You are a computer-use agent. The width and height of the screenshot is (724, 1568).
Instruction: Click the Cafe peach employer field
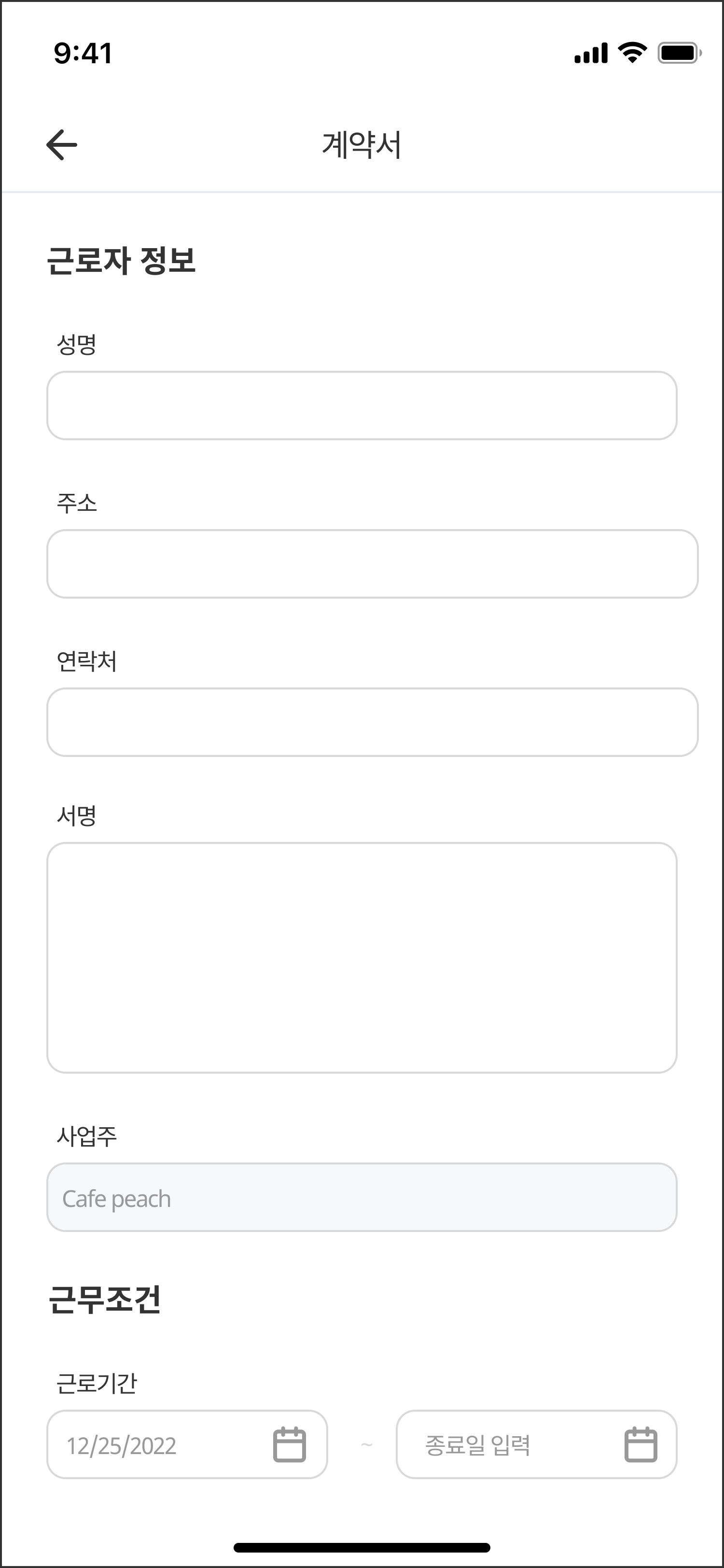tap(362, 1197)
